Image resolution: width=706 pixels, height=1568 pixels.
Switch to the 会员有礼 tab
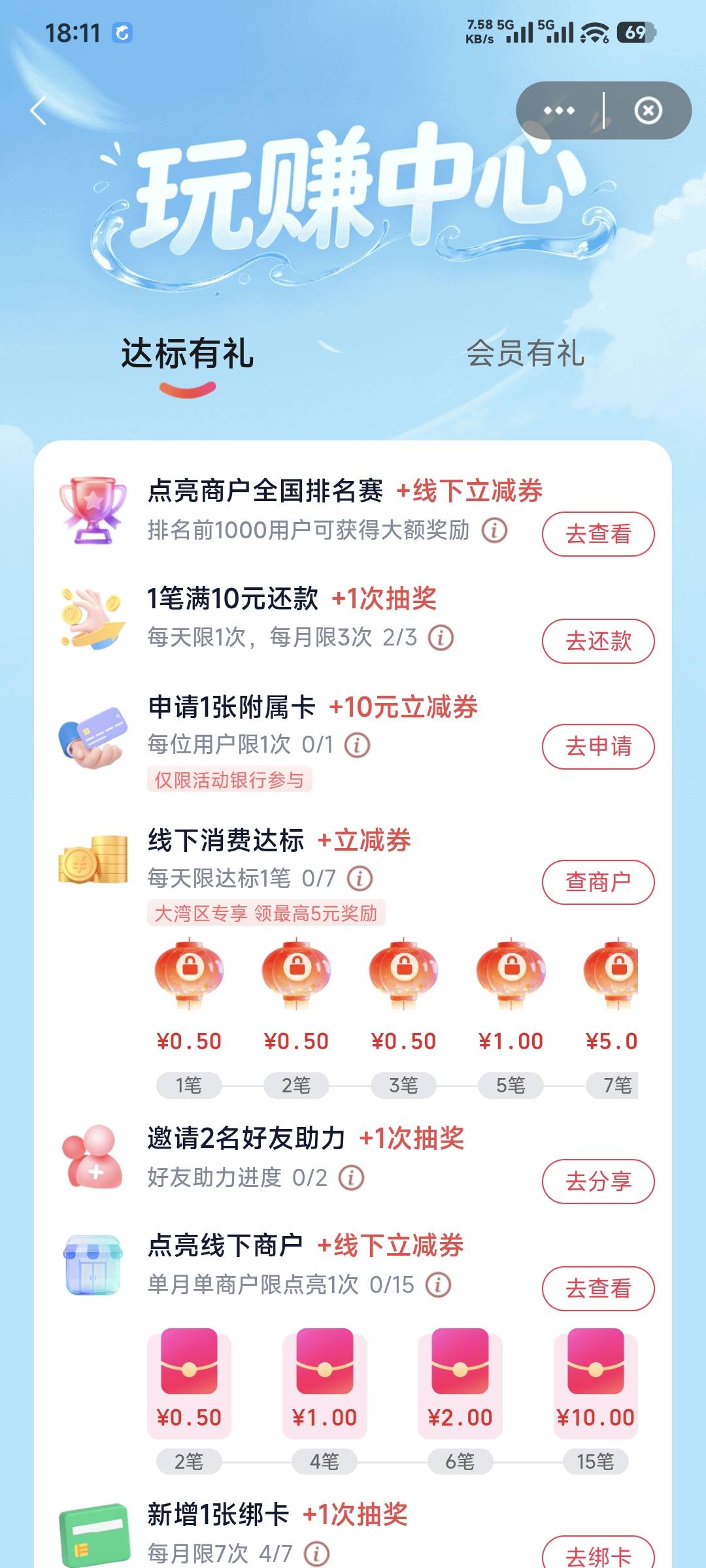click(x=525, y=353)
